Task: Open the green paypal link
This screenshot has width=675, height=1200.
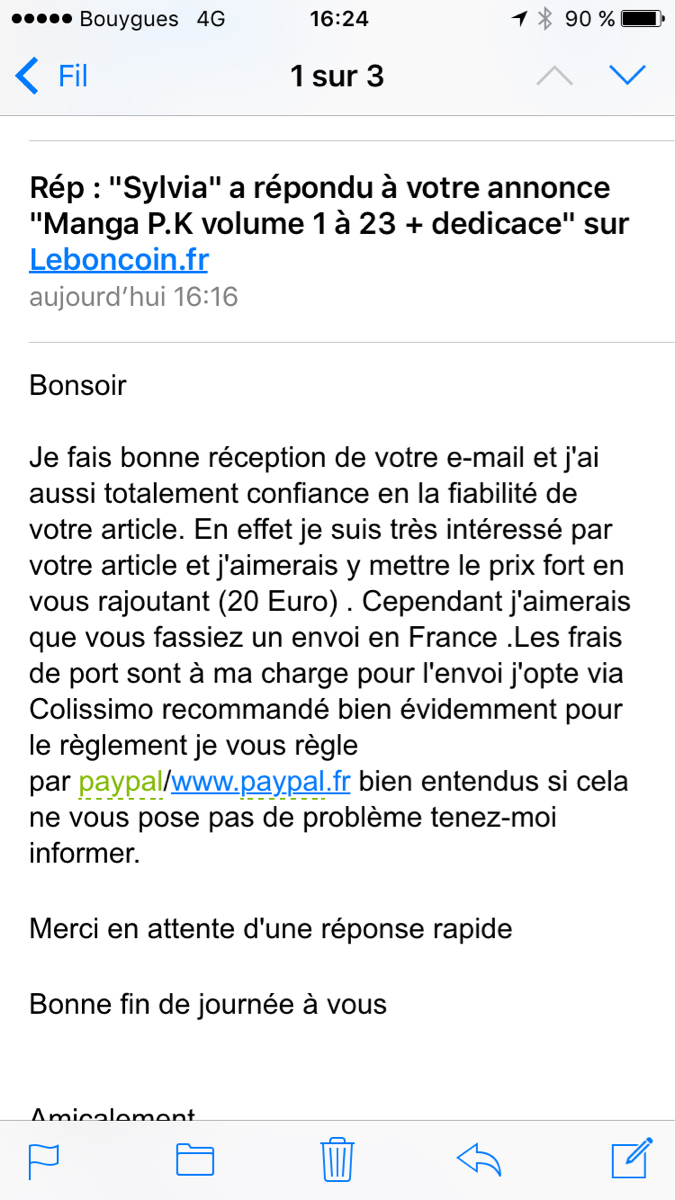Action: point(121,781)
